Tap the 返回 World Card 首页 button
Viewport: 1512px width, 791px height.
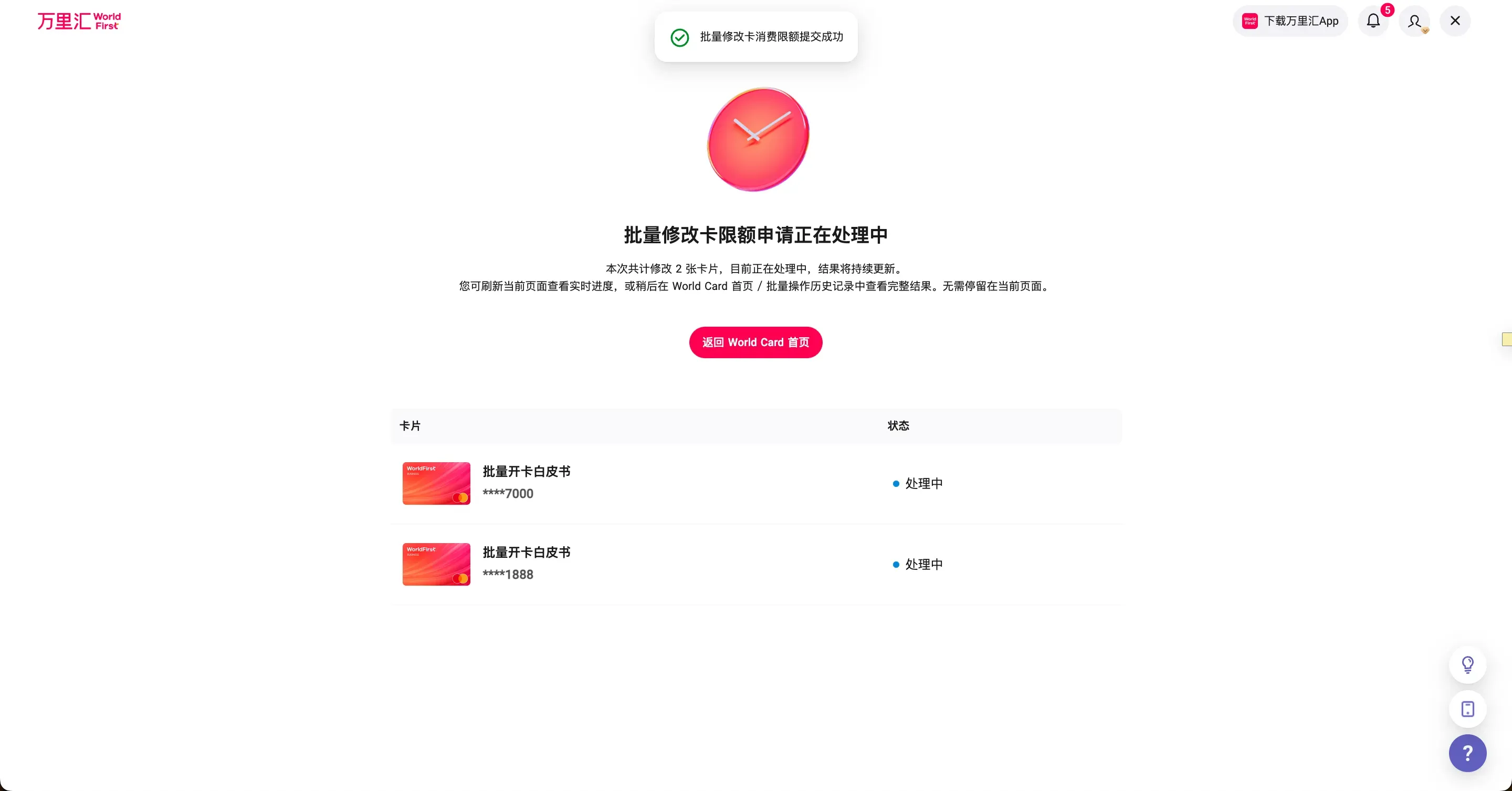[755, 342]
